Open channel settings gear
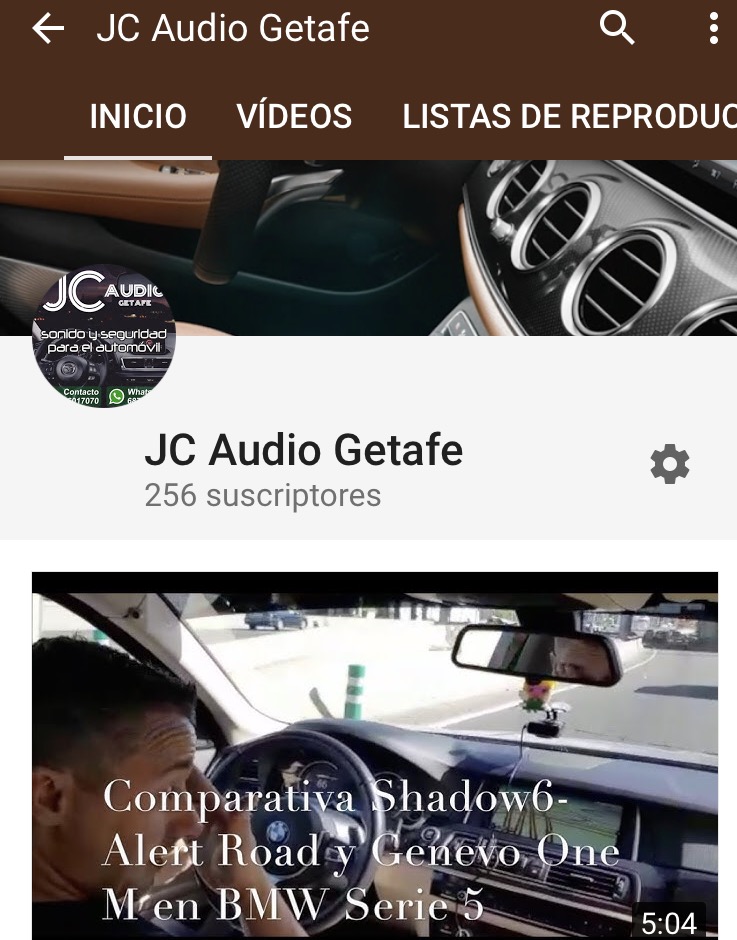737x940 pixels. point(669,465)
